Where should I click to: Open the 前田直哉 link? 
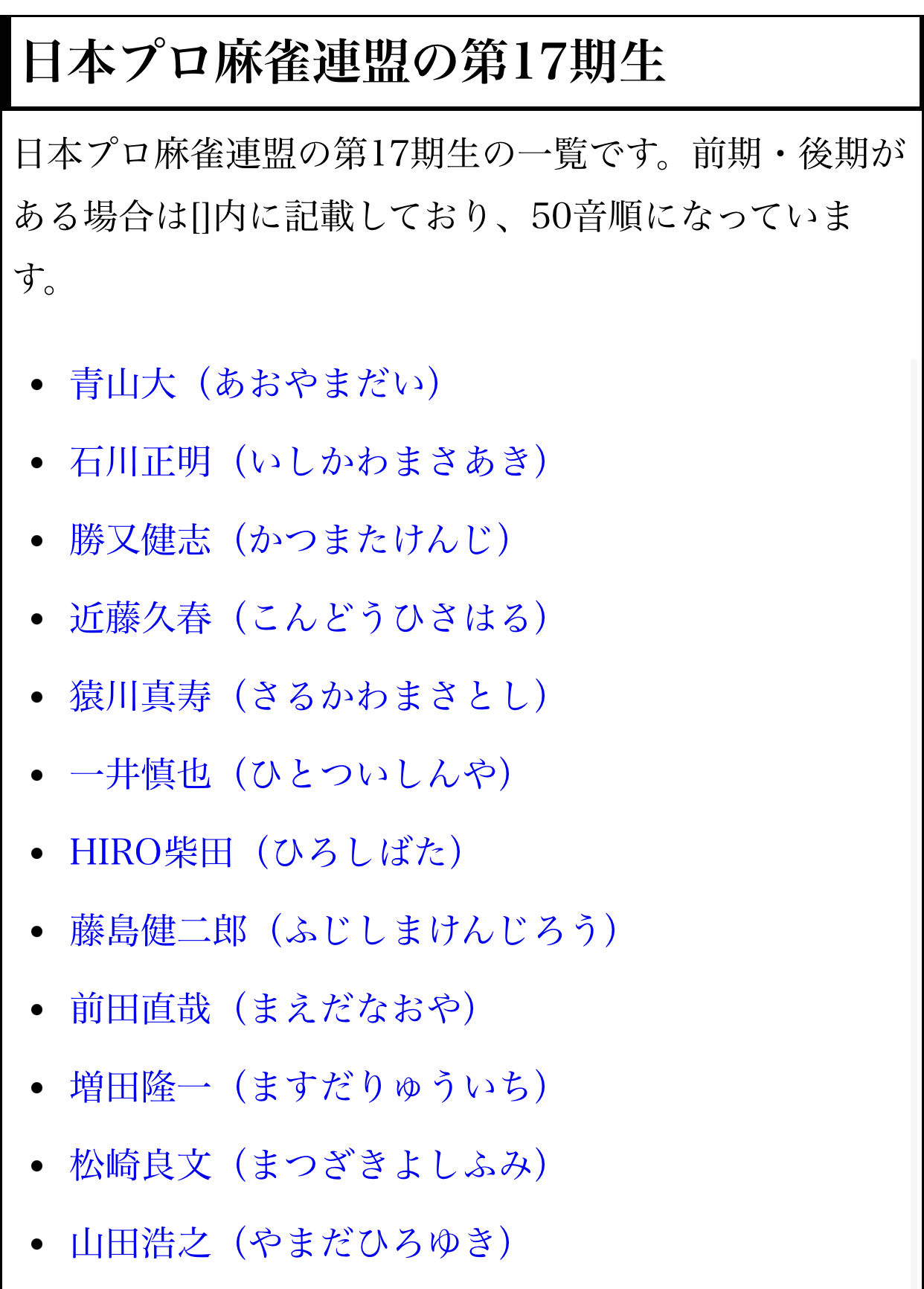(x=273, y=1009)
